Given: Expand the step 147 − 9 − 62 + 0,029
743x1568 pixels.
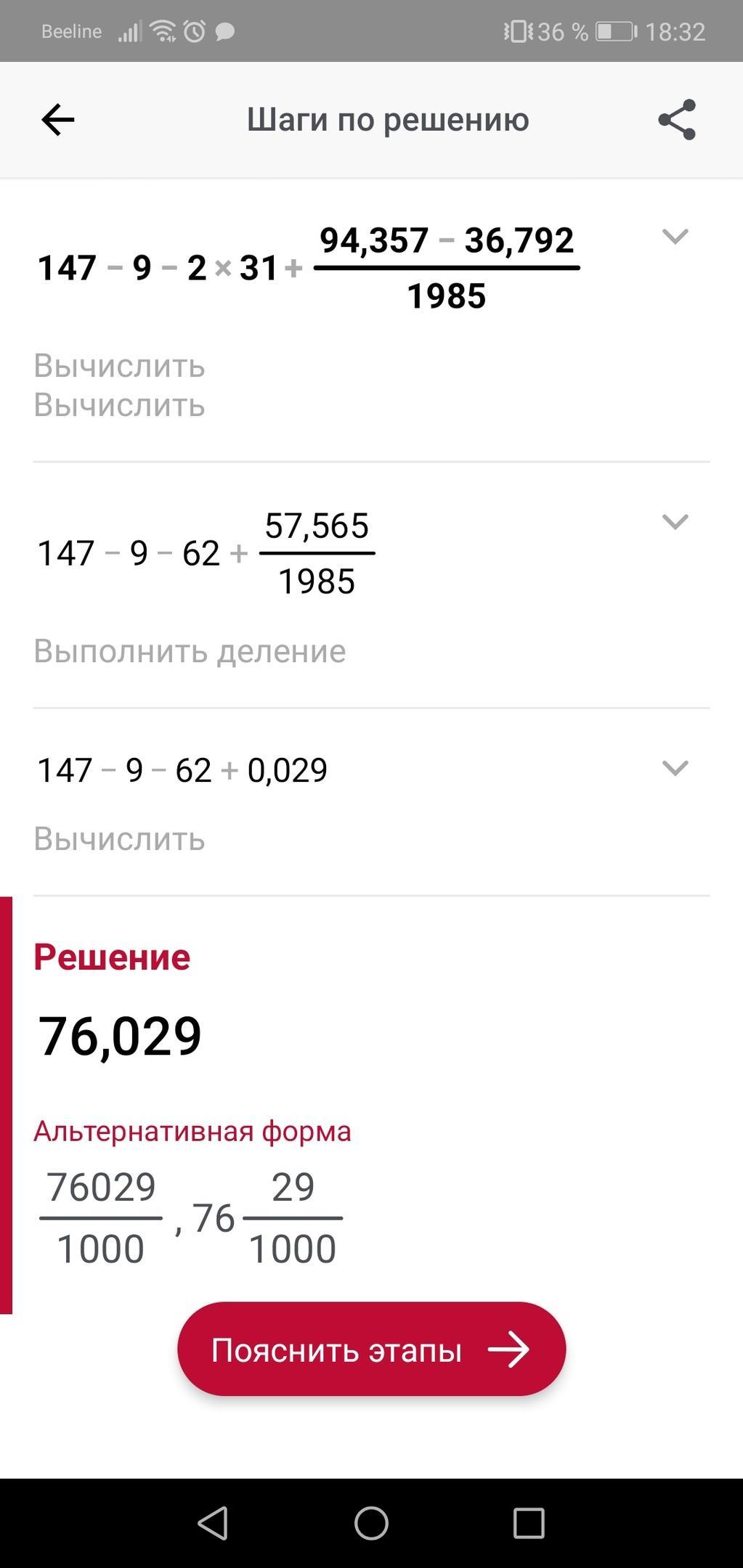Looking at the screenshot, I should pyautogui.click(x=675, y=768).
